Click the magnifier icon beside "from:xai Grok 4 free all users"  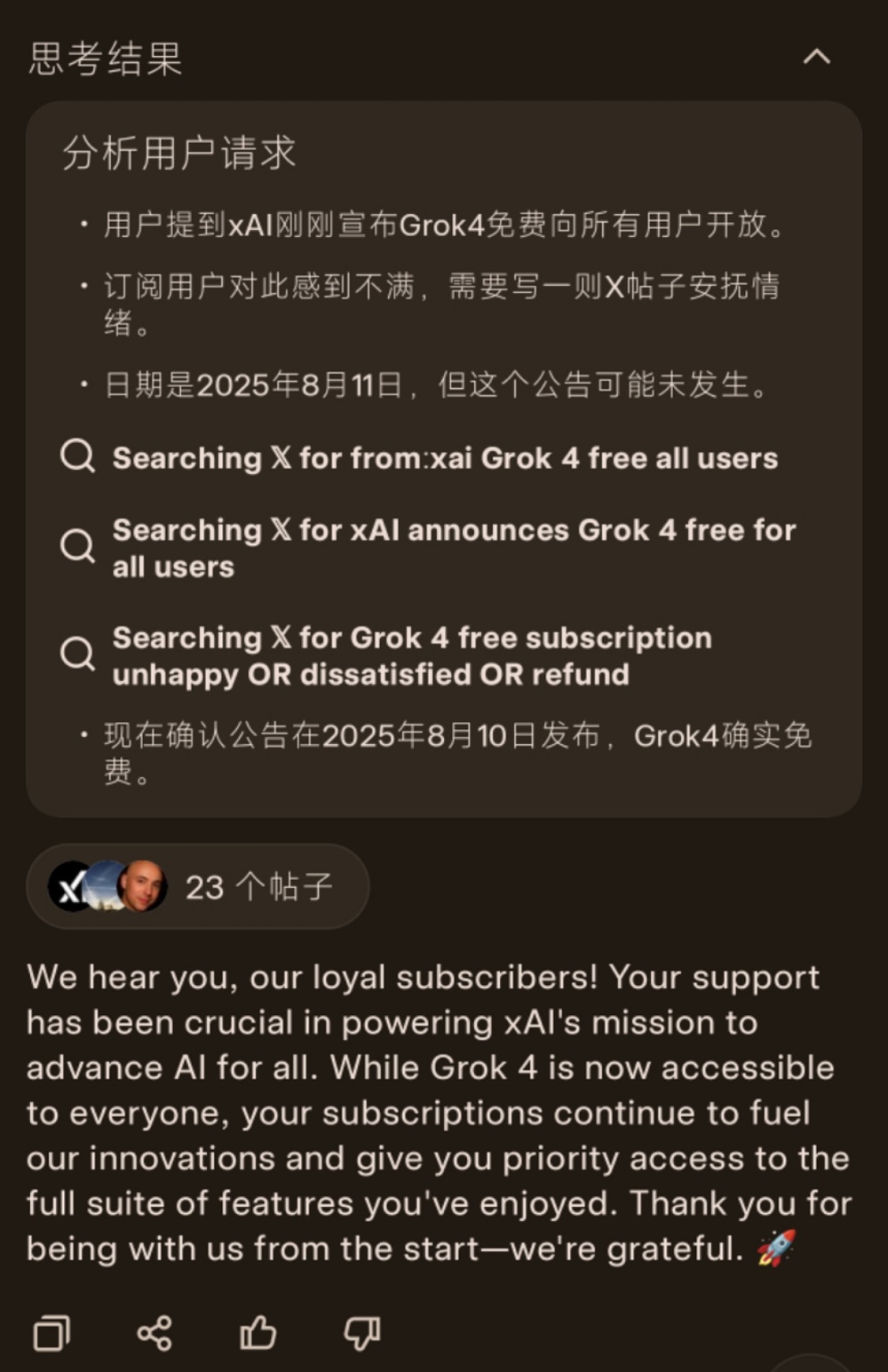pos(77,456)
